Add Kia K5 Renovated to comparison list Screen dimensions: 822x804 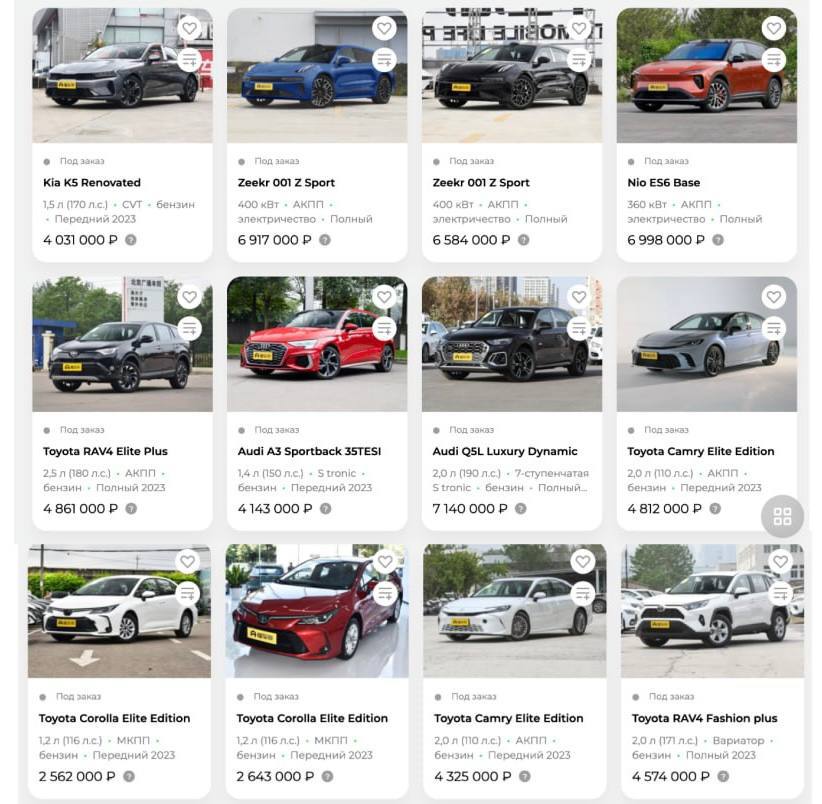[189, 59]
